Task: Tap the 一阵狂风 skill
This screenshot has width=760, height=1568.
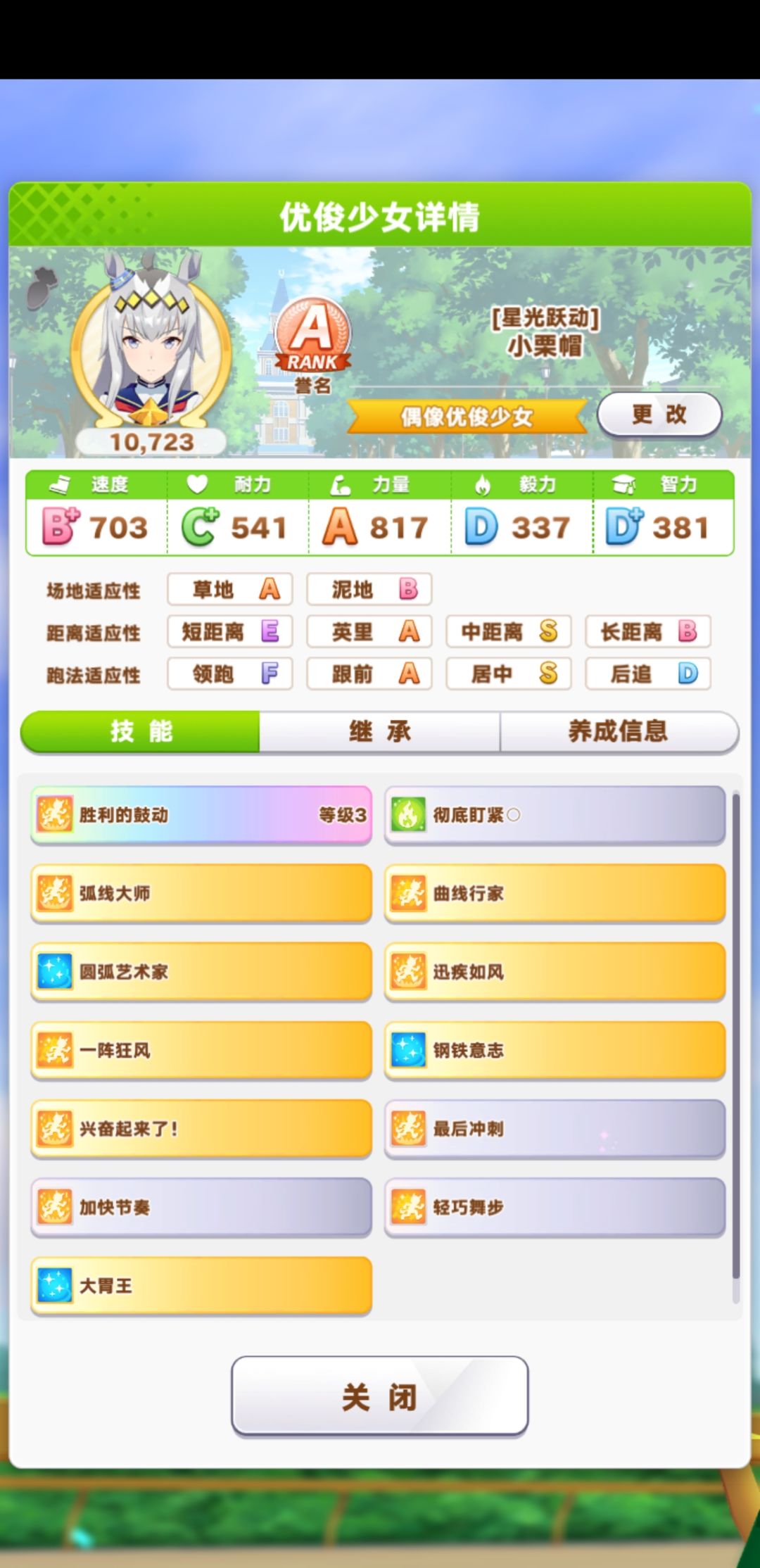Action: (x=201, y=1050)
